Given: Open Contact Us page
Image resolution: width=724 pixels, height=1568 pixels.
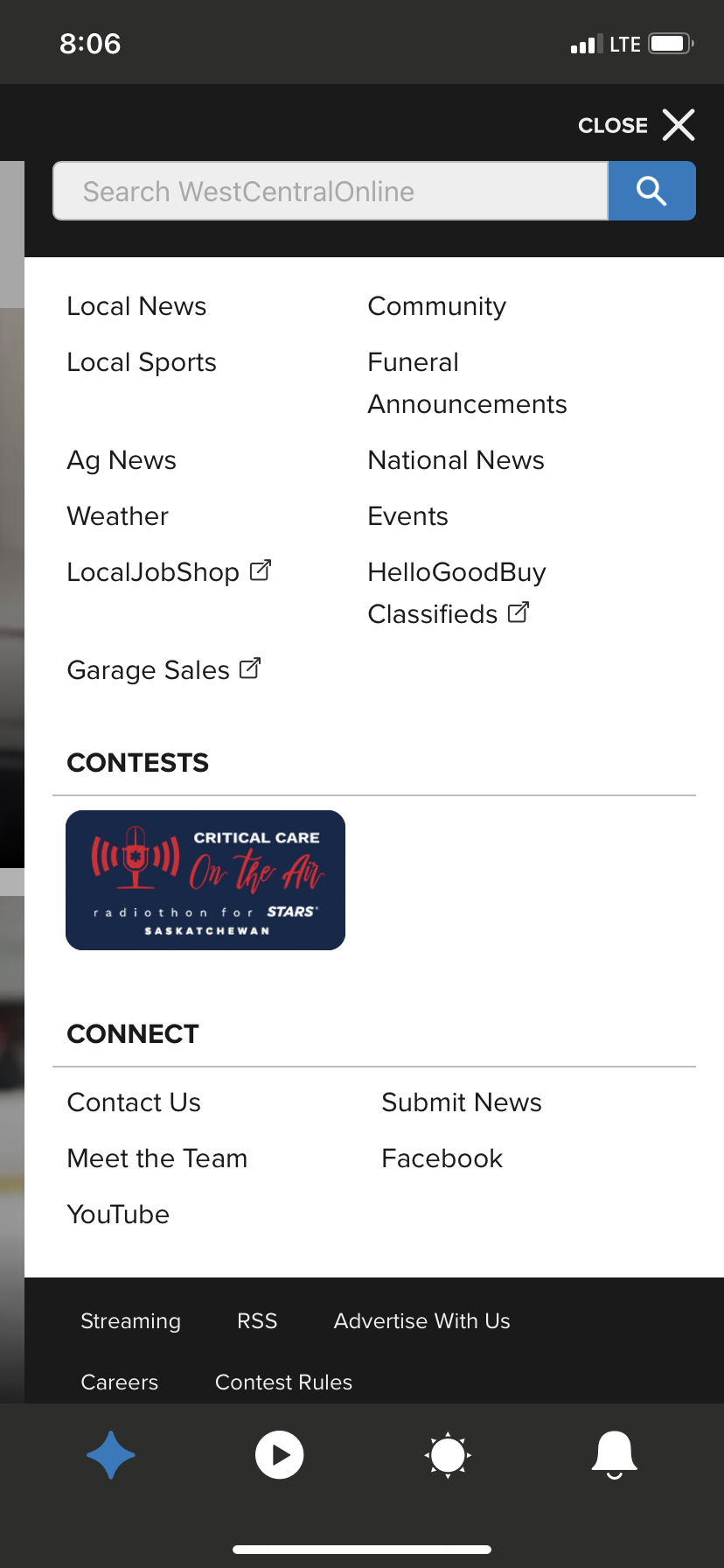Looking at the screenshot, I should [134, 1102].
